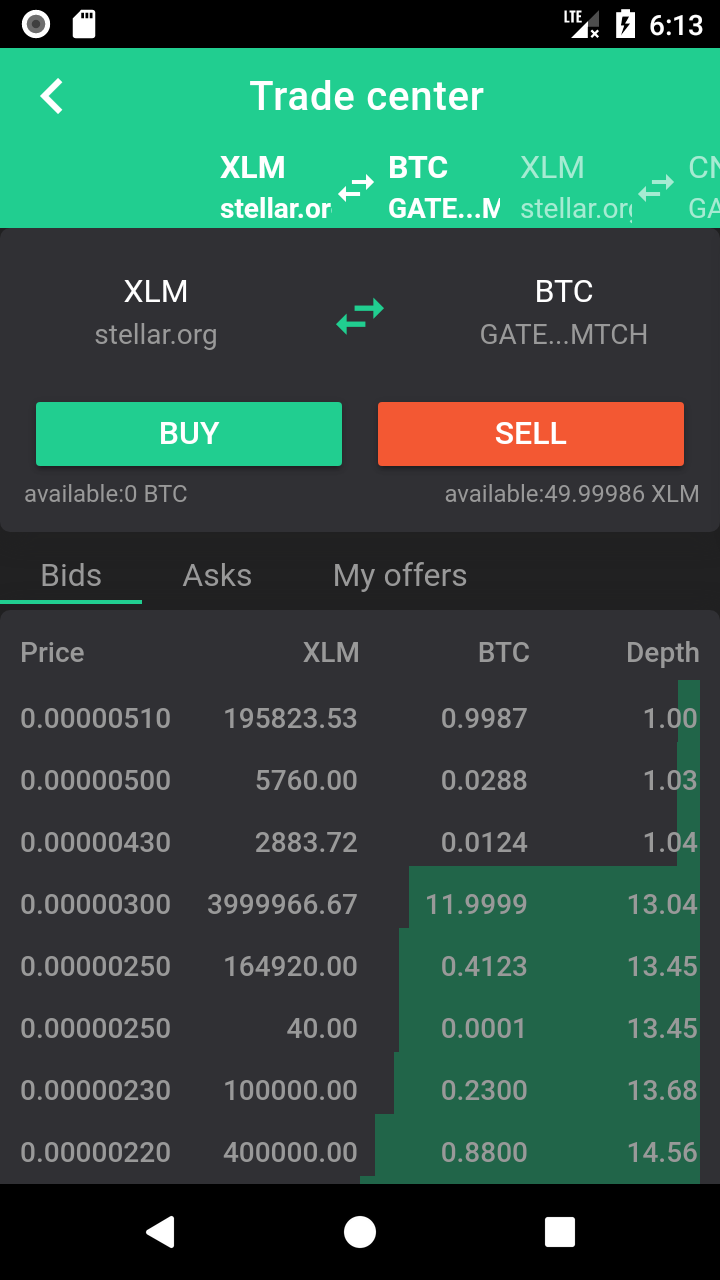Choose the bid at price 0.00000220
Image resolution: width=720 pixels, height=1280 pixels.
(358, 1152)
